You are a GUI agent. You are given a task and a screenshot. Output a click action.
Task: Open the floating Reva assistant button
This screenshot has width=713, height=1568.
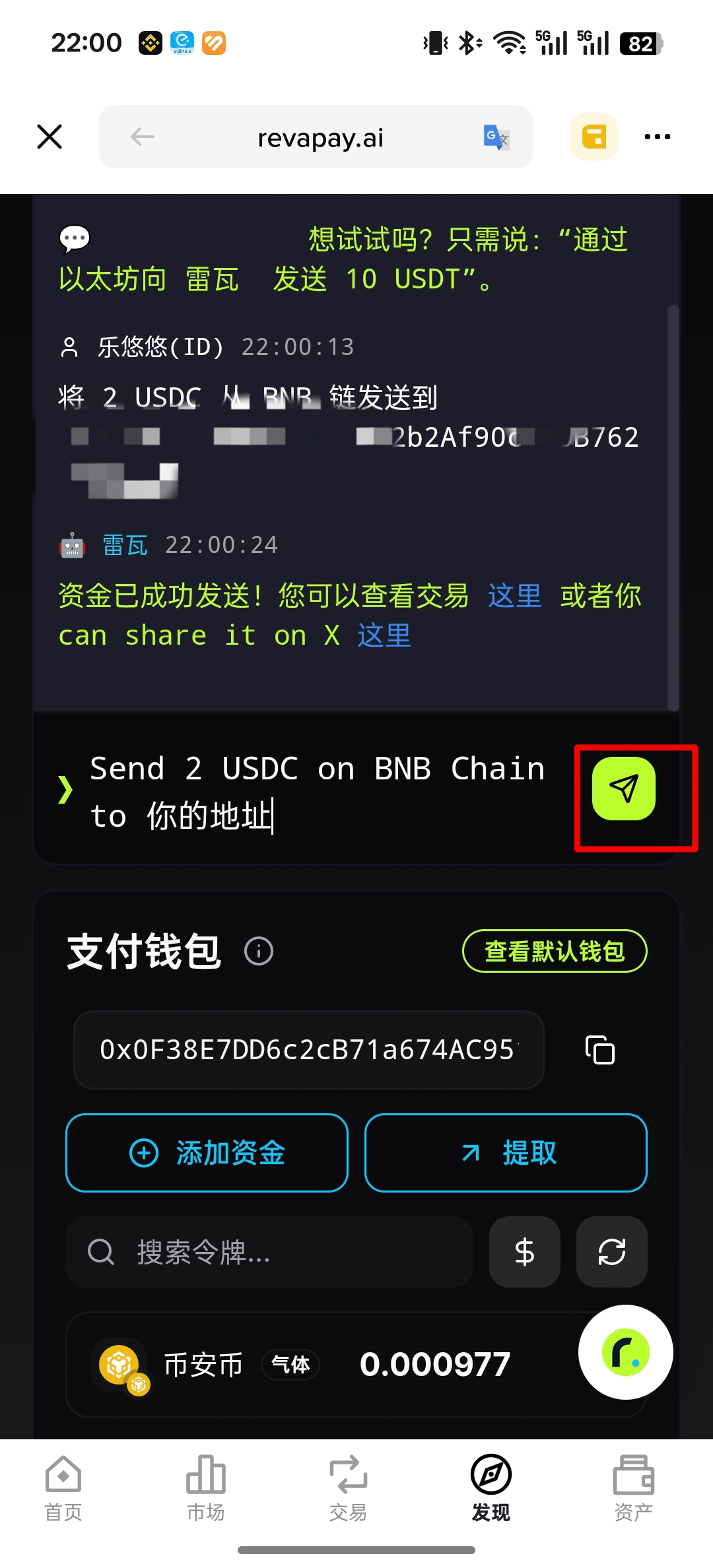(x=625, y=1352)
